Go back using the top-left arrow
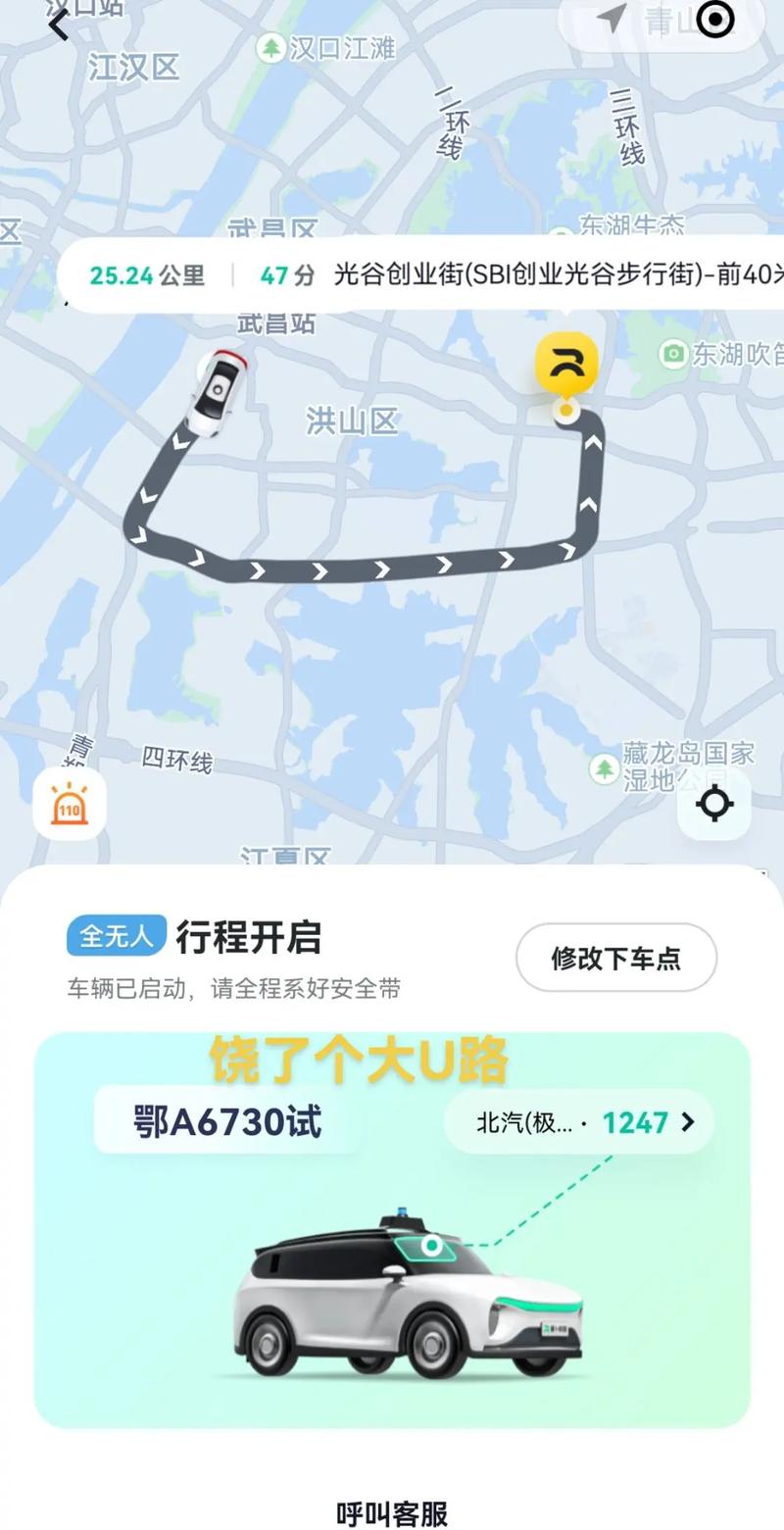Screen dimensions: 784x1530 pos(59,25)
